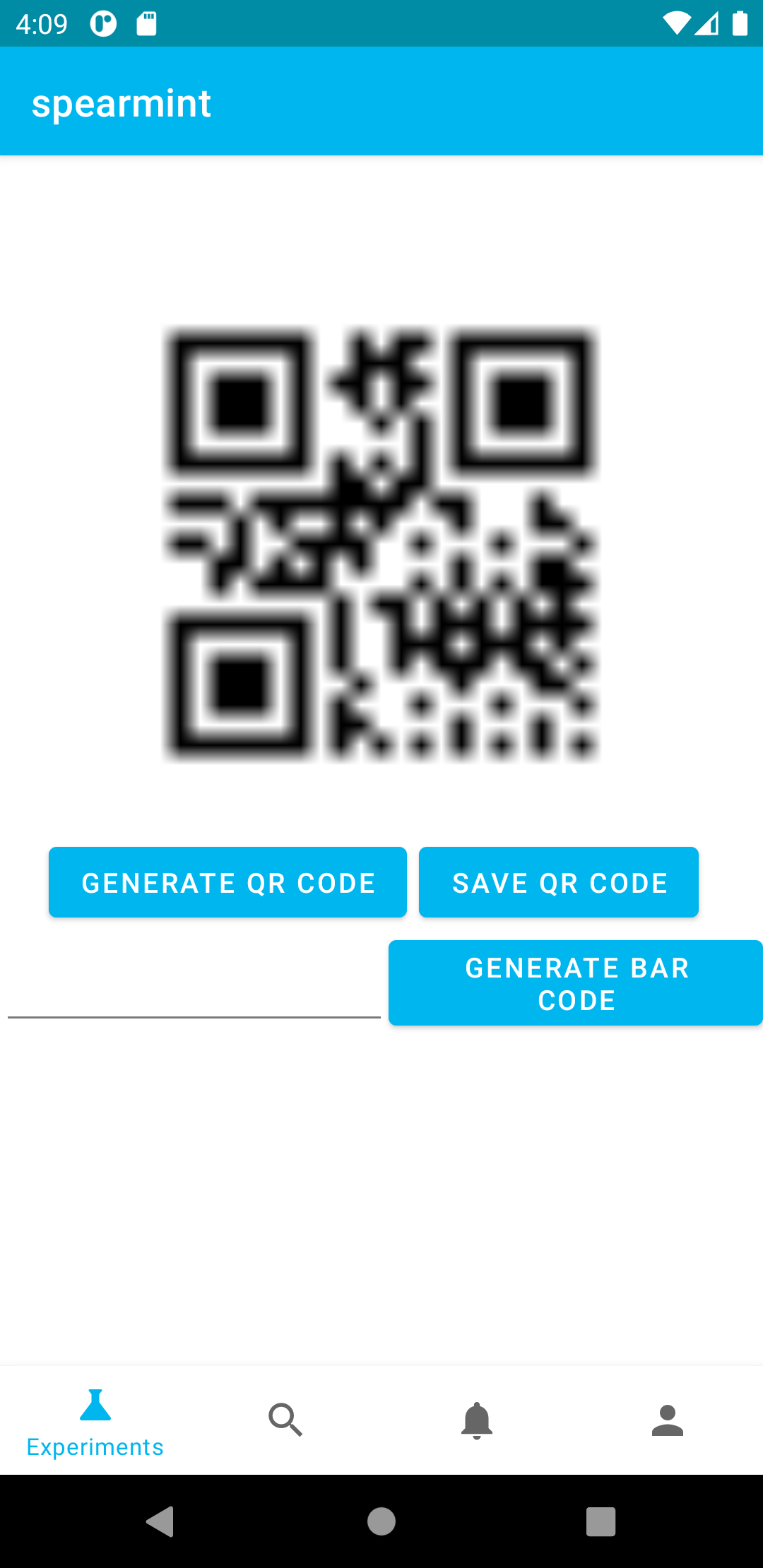This screenshot has width=763, height=1568.
Task: Focus the text field beside Generate Bar Code
Action: (x=194, y=992)
